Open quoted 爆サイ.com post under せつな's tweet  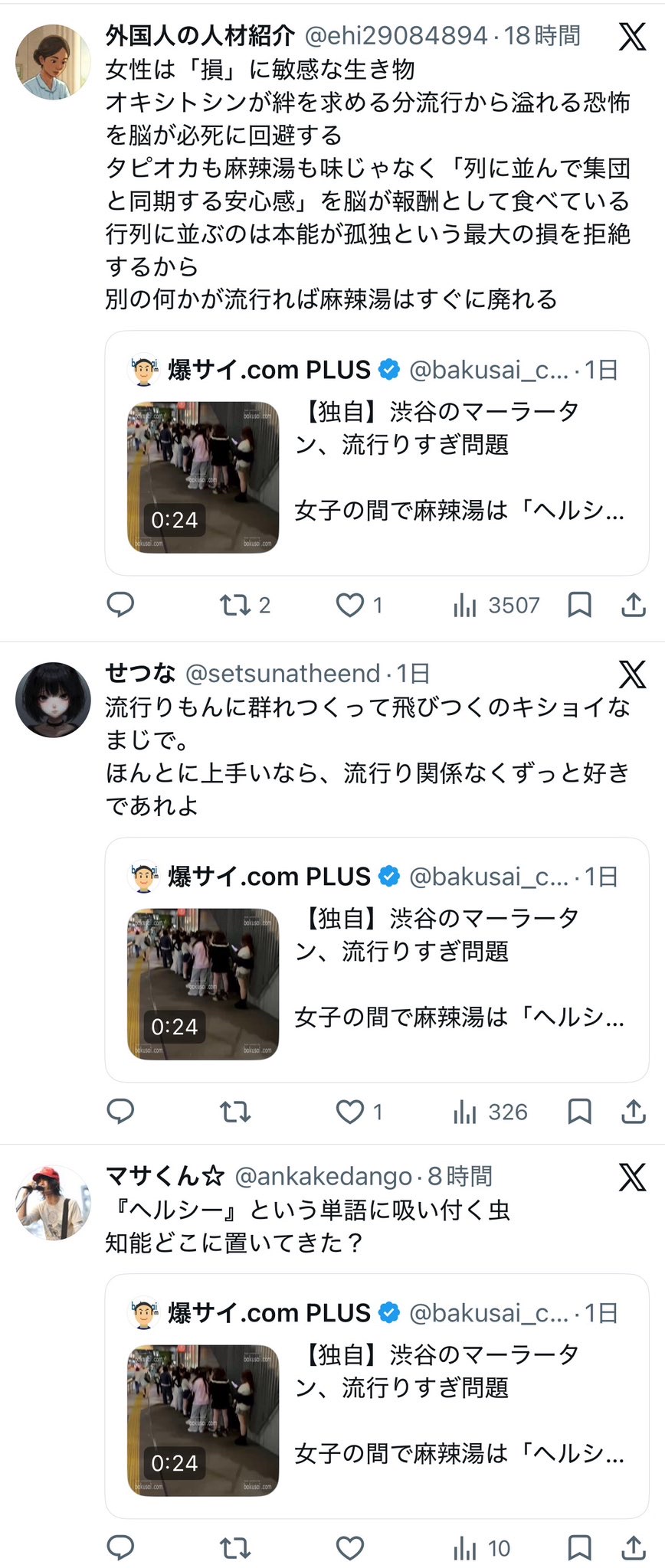point(377,960)
